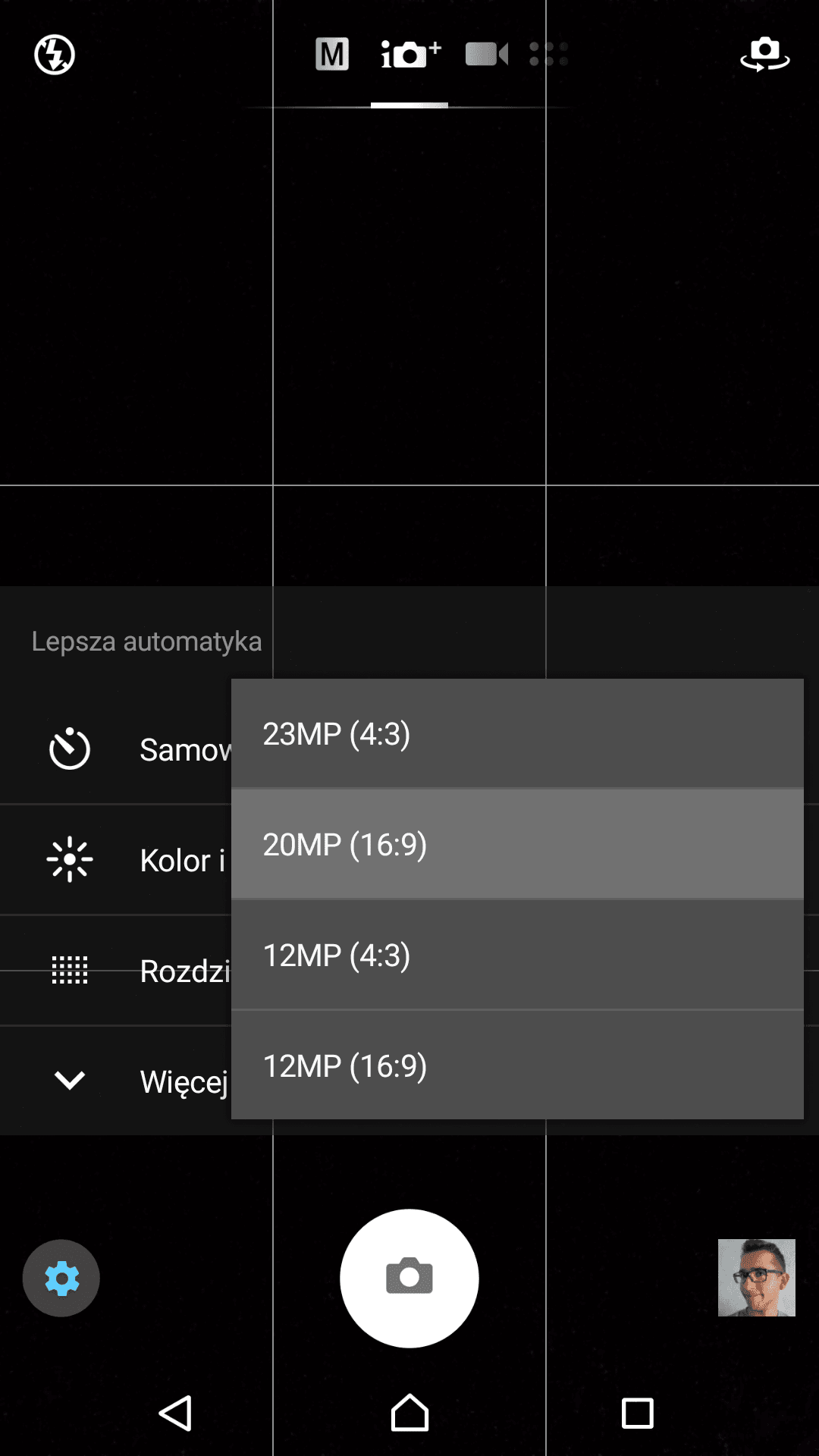
Task: Open the last photo thumbnail
Action: pos(757,1278)
